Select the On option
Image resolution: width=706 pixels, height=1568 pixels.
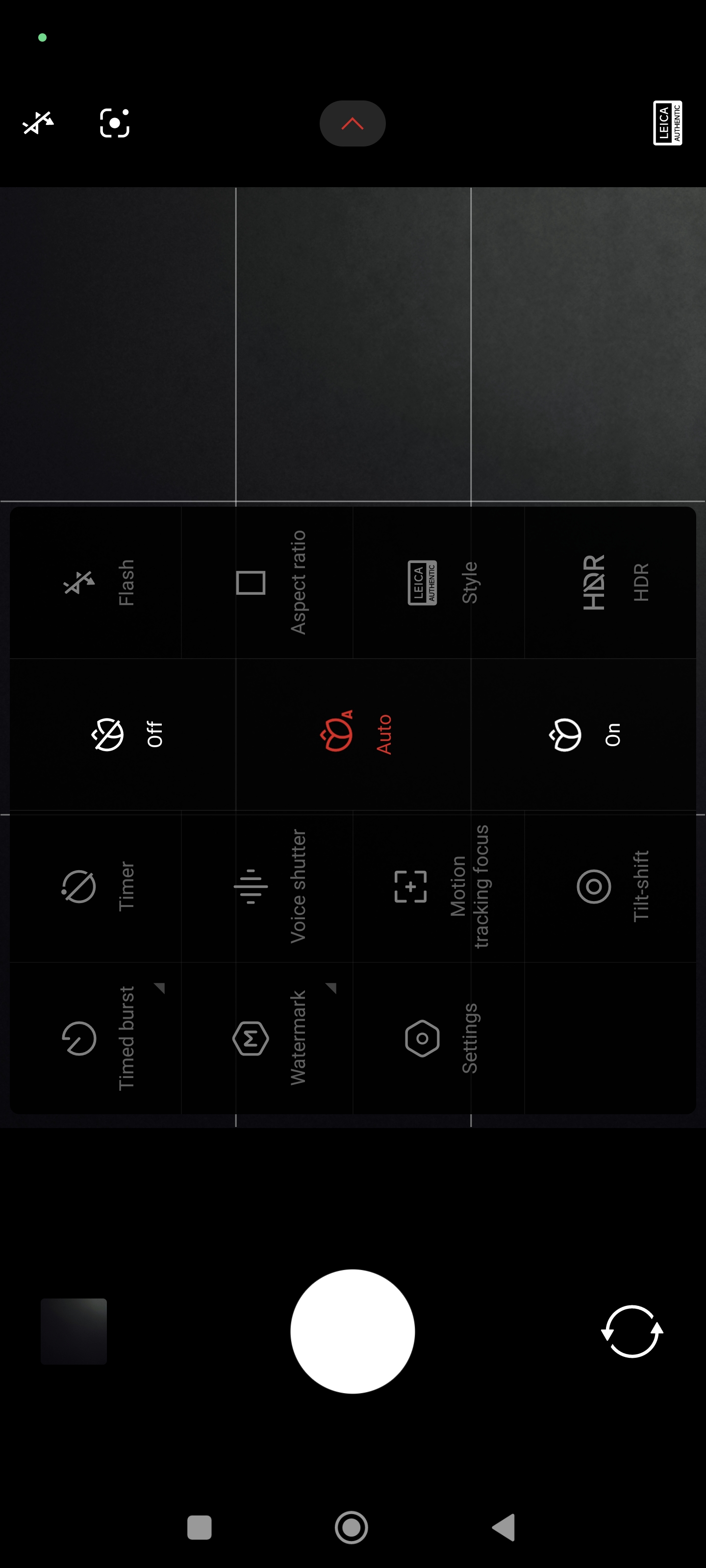(583, 735)
